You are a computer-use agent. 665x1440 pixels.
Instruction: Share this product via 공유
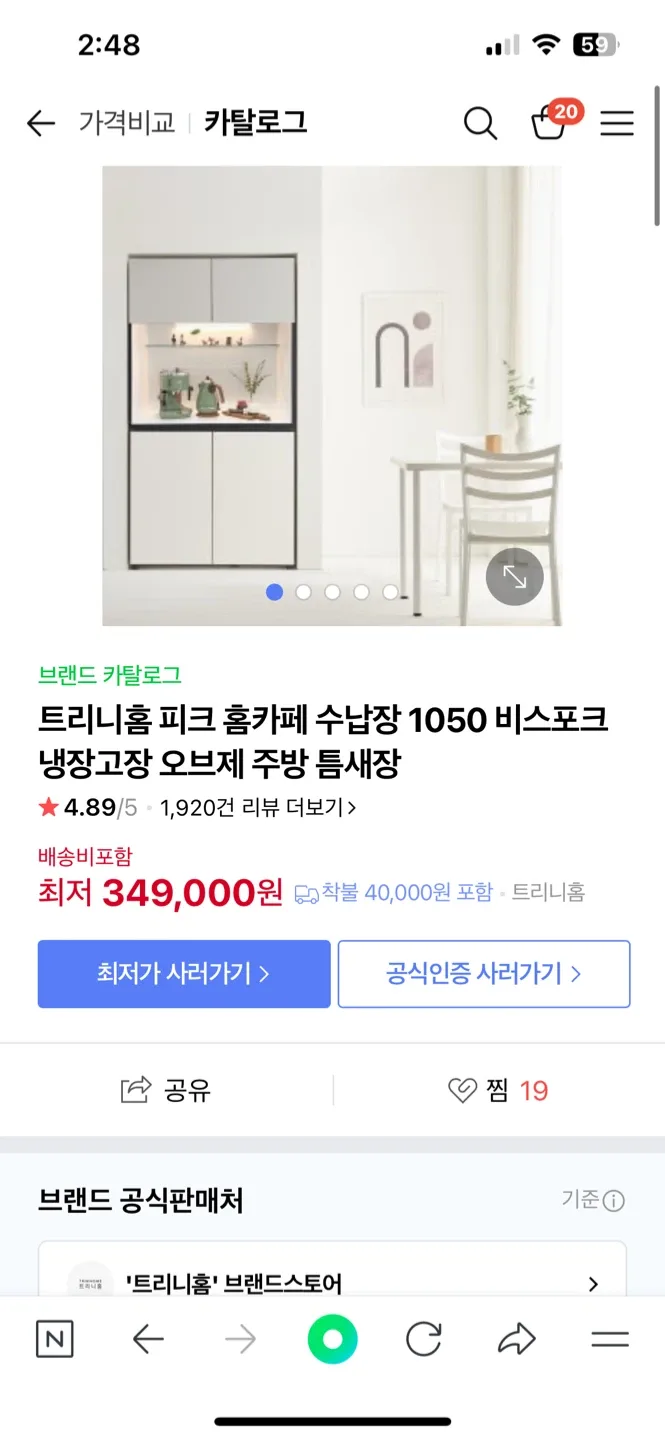click(x=166, y=1090)
